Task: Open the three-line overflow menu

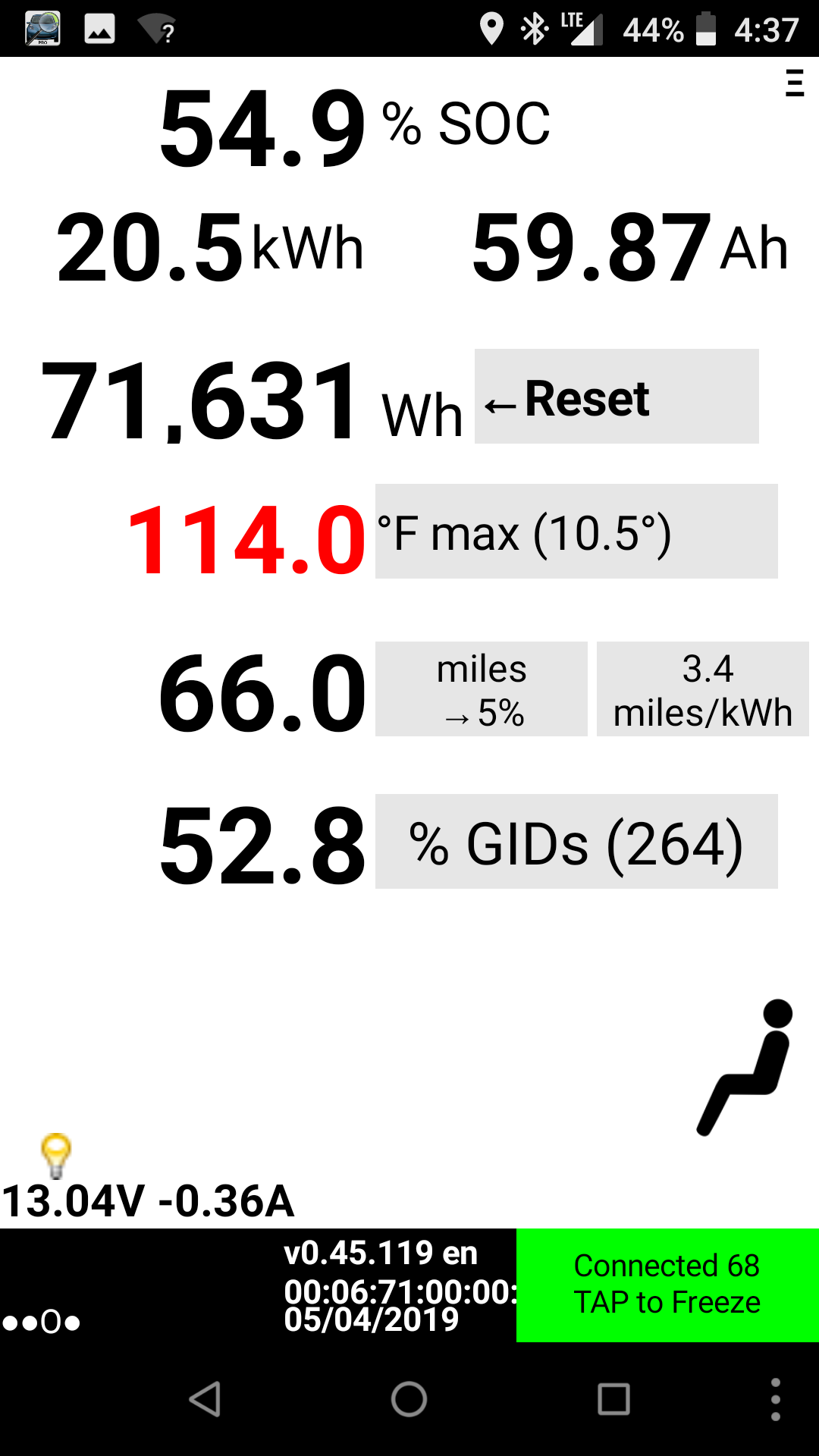Action: 794,83
